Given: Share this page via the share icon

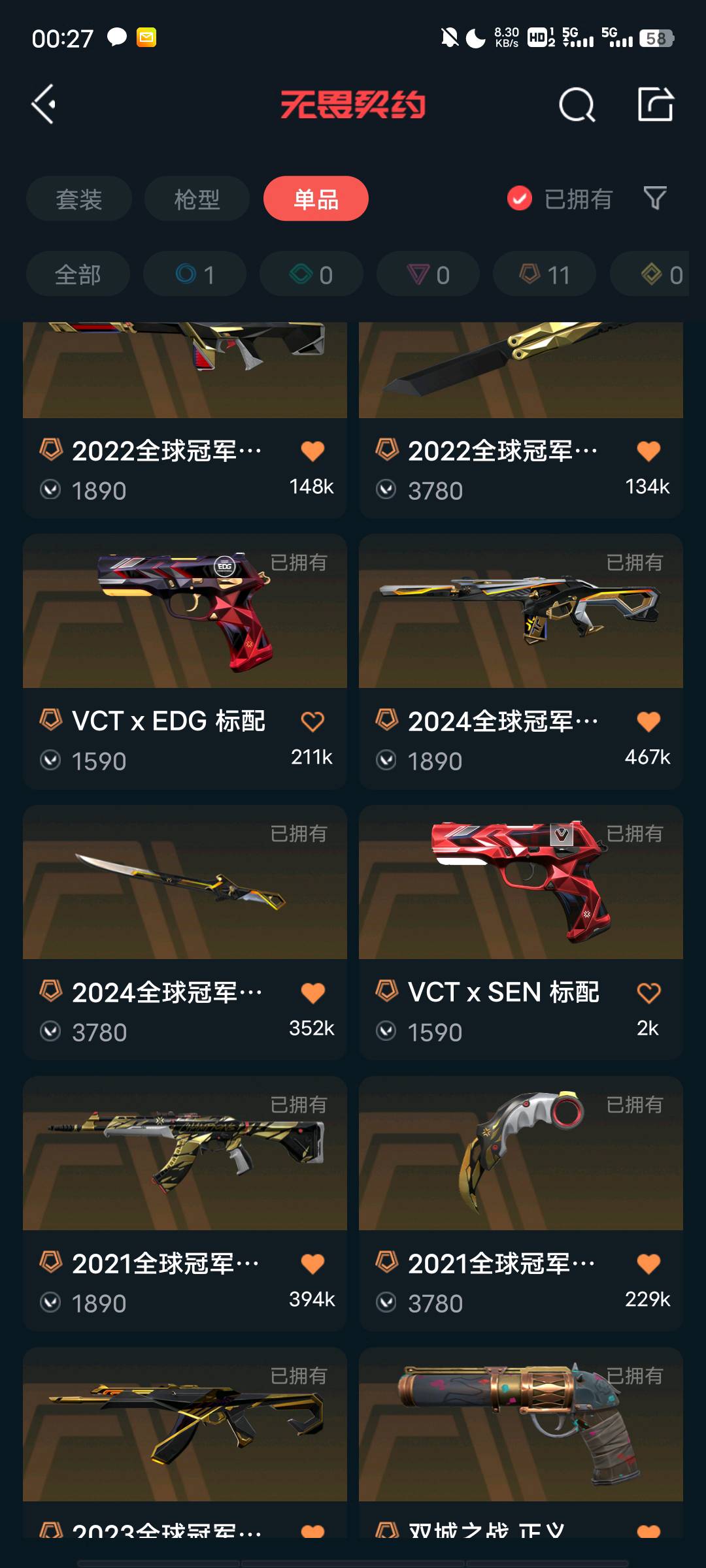Looking at the screenshot, I should coord(655,105).
